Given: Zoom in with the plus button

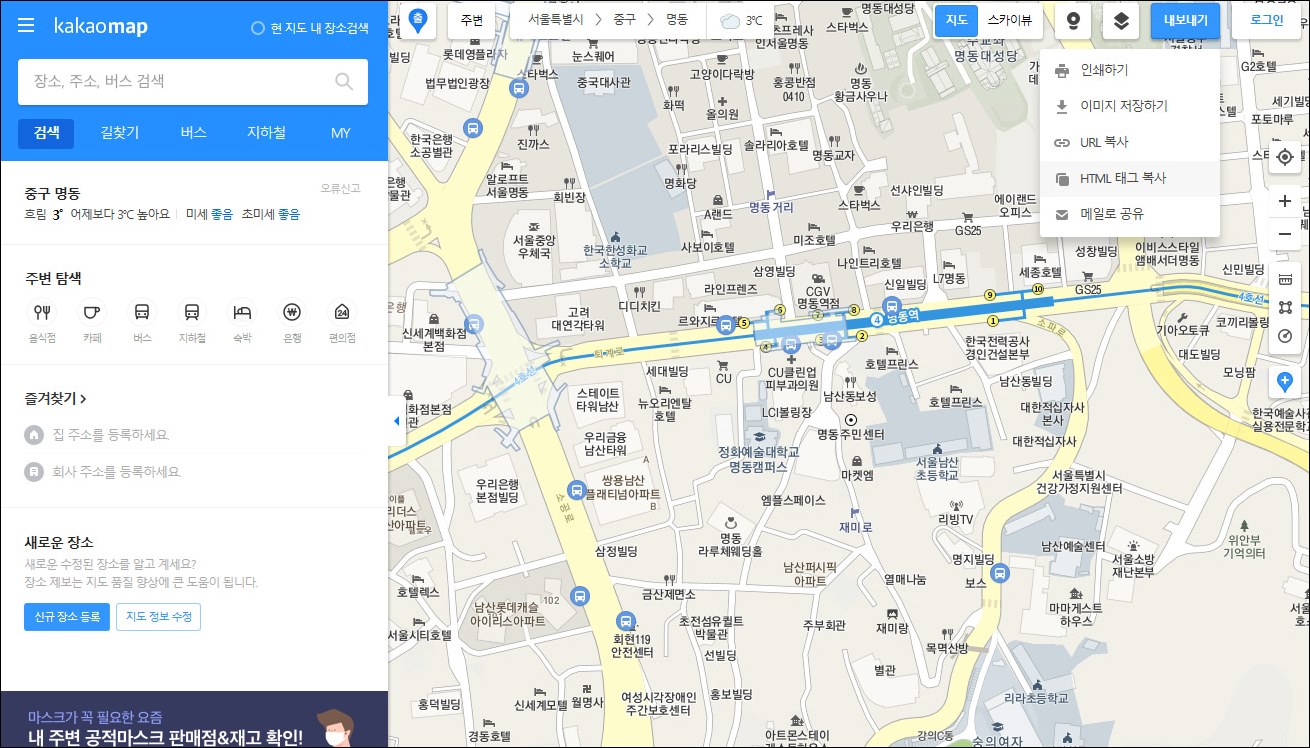Looking at the screenshot, I should [1285, 202].
